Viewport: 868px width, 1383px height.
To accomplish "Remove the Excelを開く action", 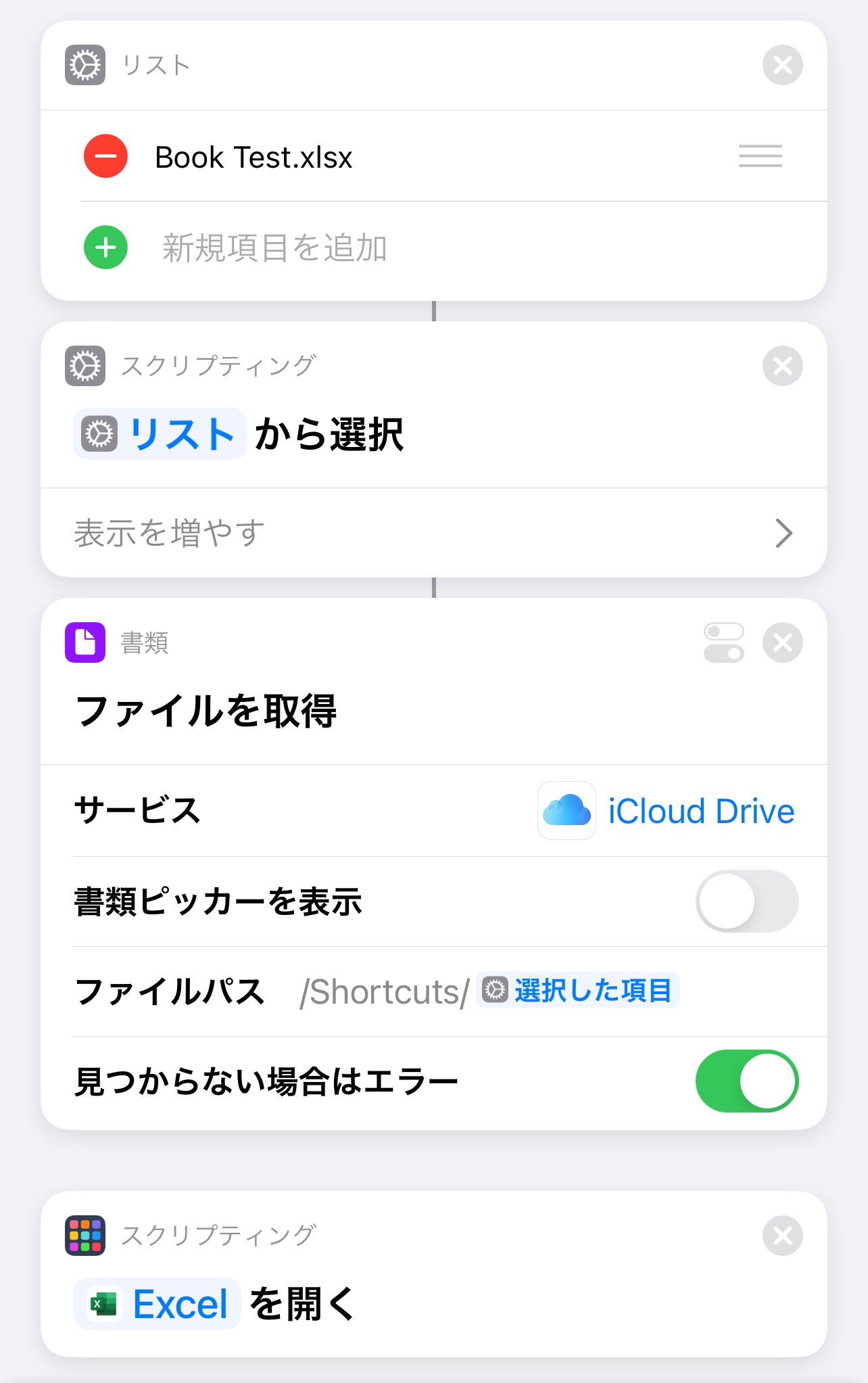I will pyautogui.click(x=782, y=1236).
